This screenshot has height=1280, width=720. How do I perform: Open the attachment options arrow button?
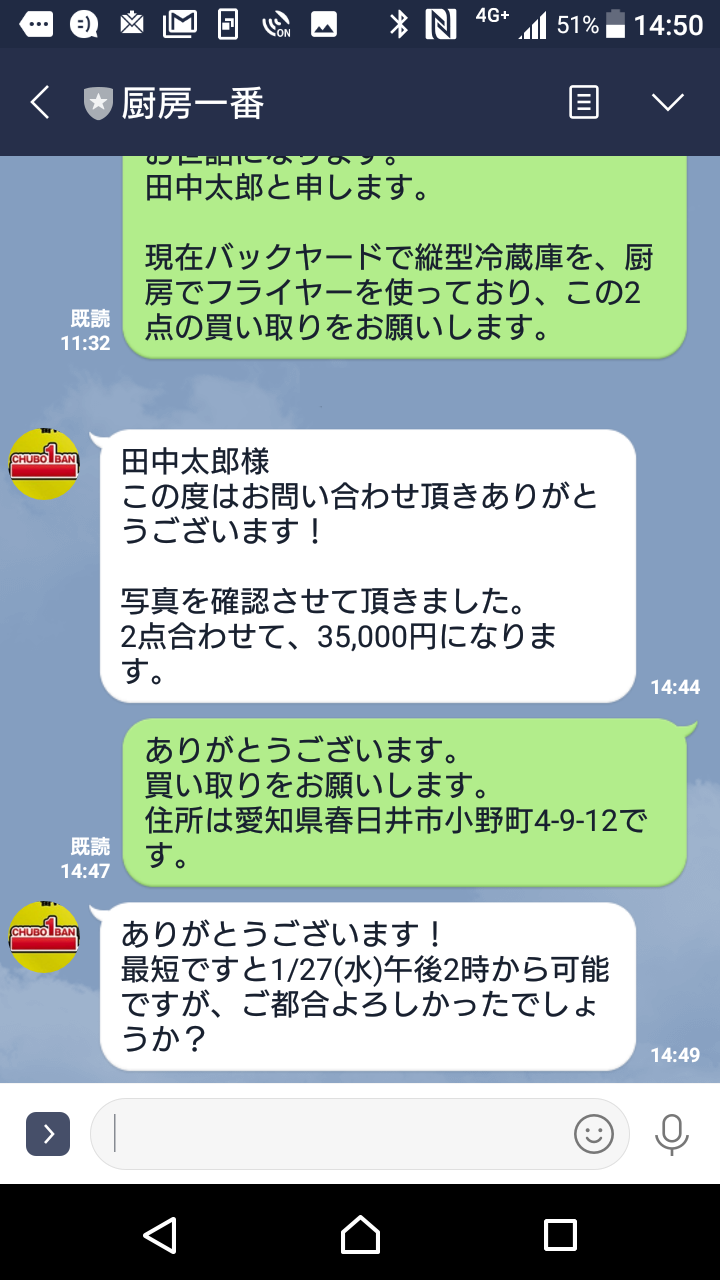click(x=48, y=1134)
